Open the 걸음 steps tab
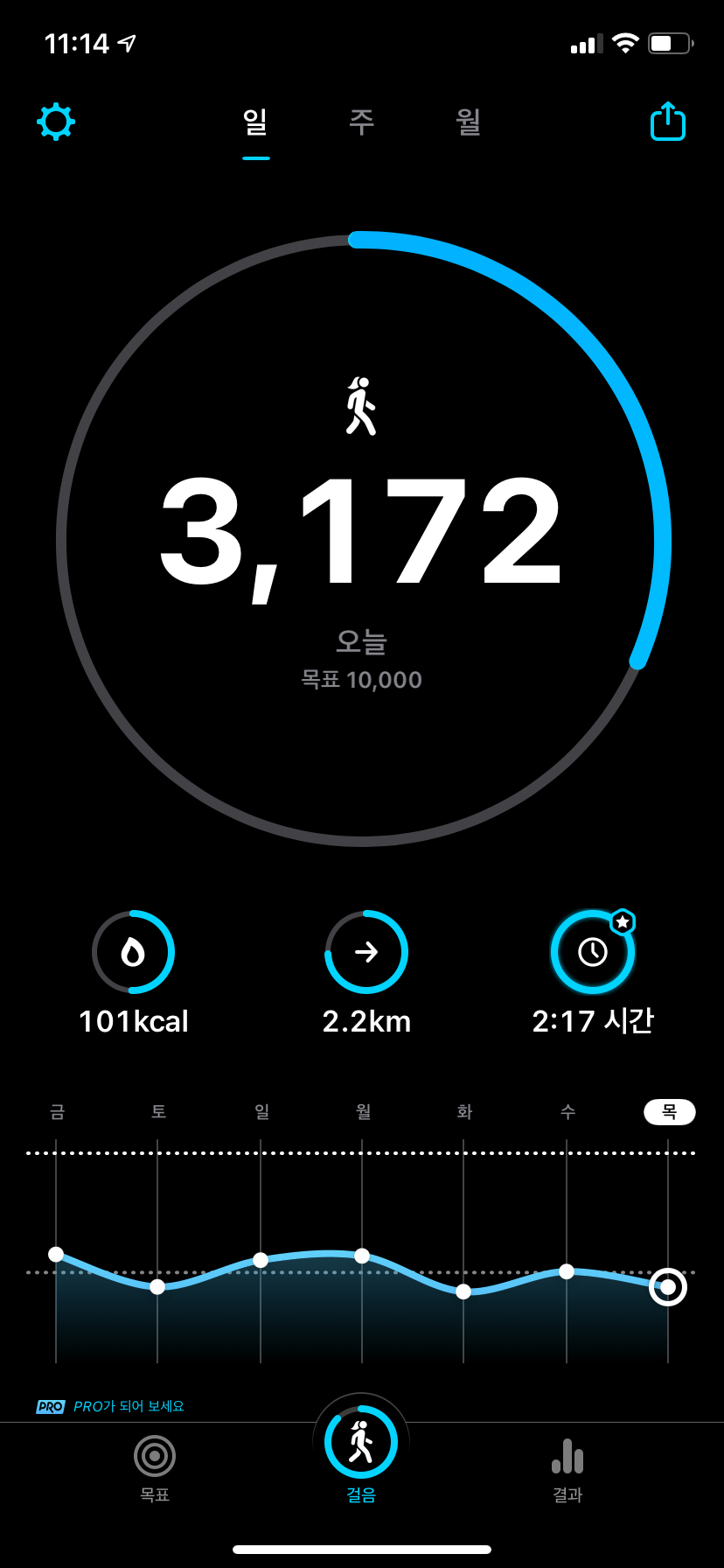Image resolution: width=724 pixels, height=1568 pixels. click(361, 1453)
